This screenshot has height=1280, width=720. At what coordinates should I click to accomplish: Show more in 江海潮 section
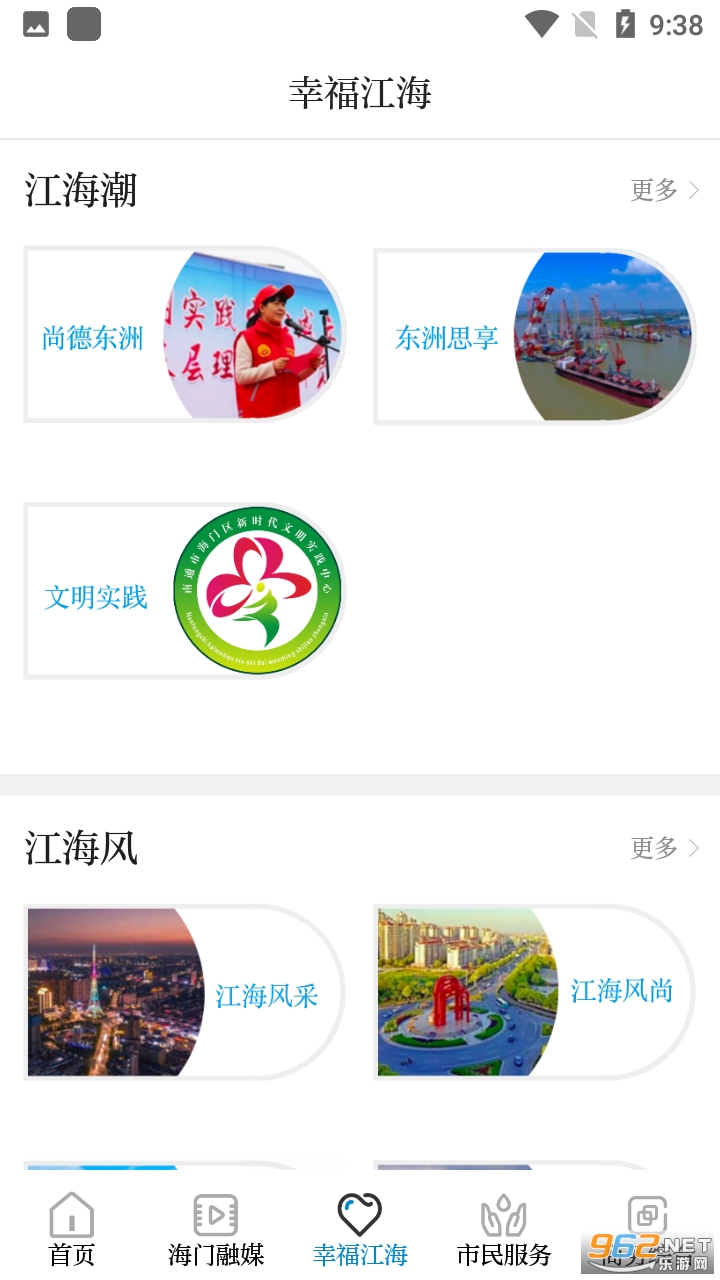coord(664,190)
